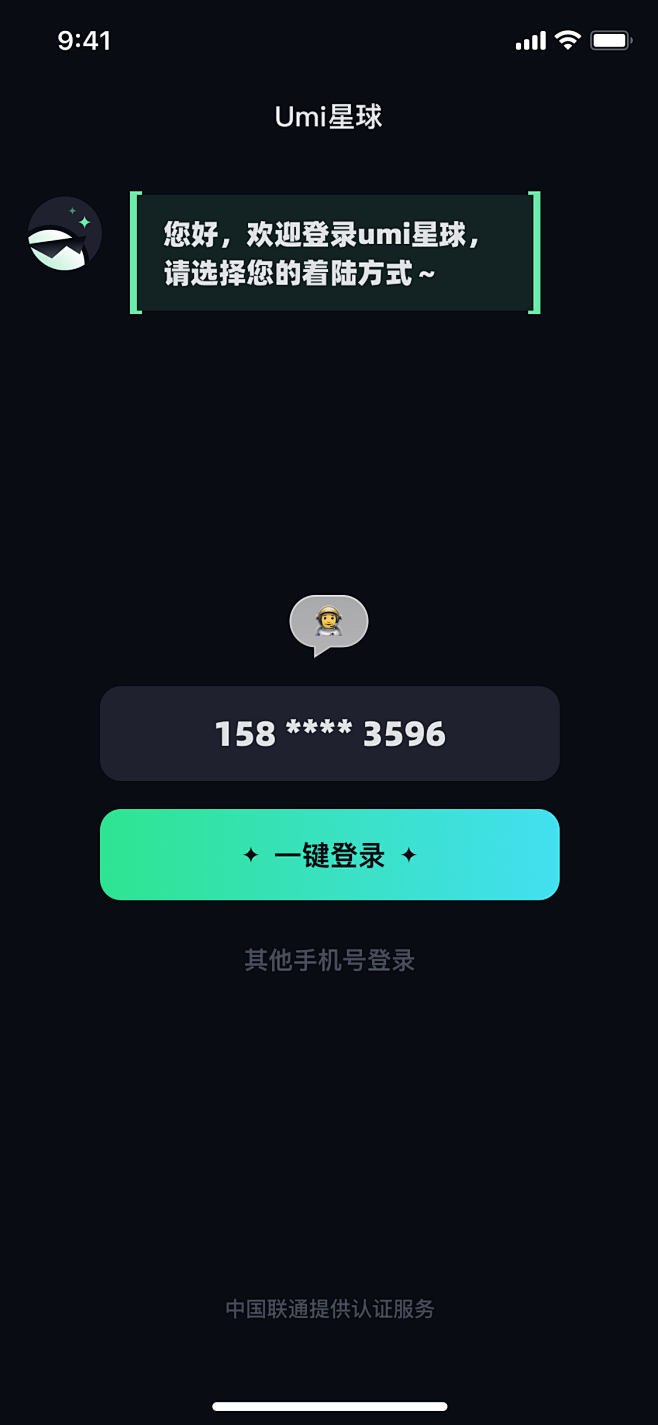Choose 其他手机号登录 option
Viewport: 658px width, 1425px height.
(x=329, y=961)
